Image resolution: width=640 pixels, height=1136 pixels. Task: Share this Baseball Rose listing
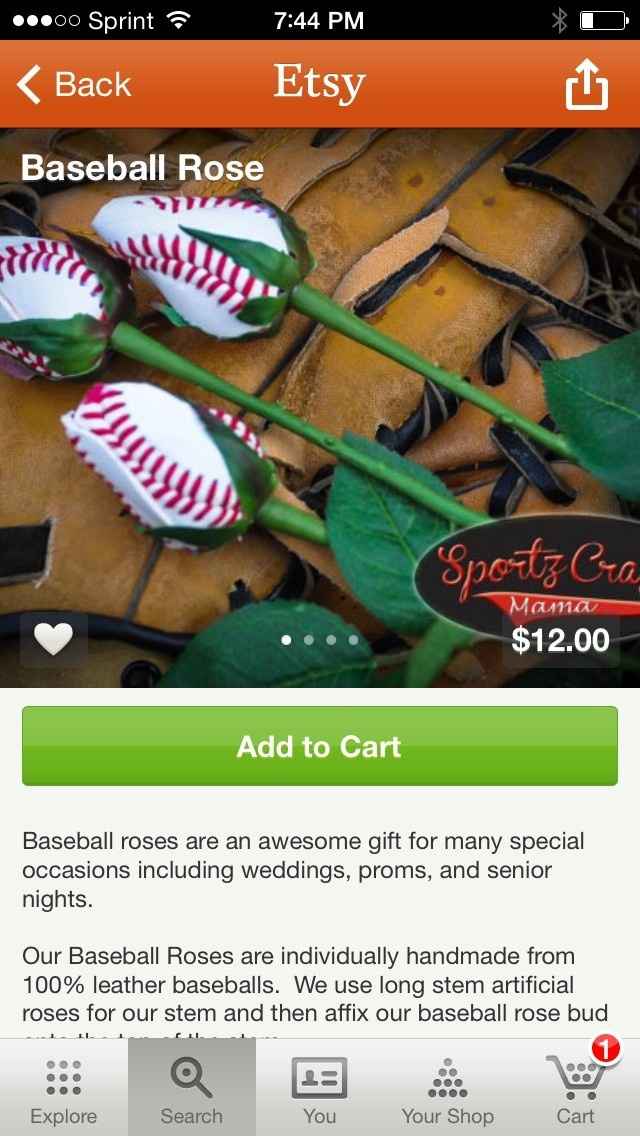pyautogui.click(x=586, y=86)
